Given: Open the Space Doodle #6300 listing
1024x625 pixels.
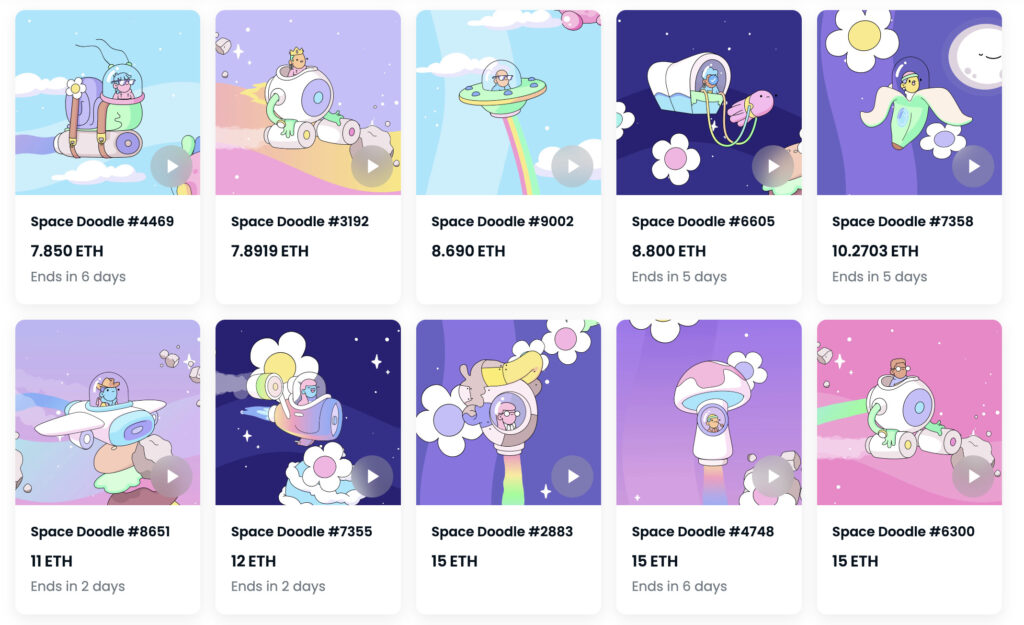Looking at the screenshot, I should pyautogui.click(x=903, y=532).
